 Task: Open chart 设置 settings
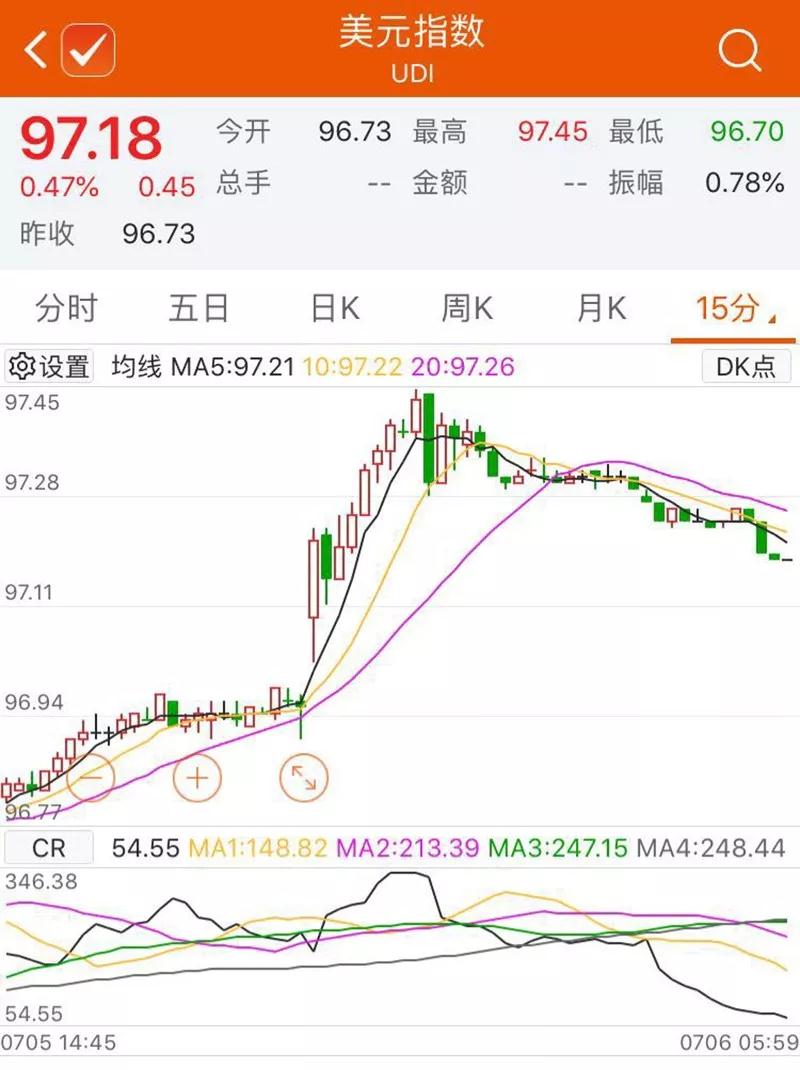pos(49,367)
